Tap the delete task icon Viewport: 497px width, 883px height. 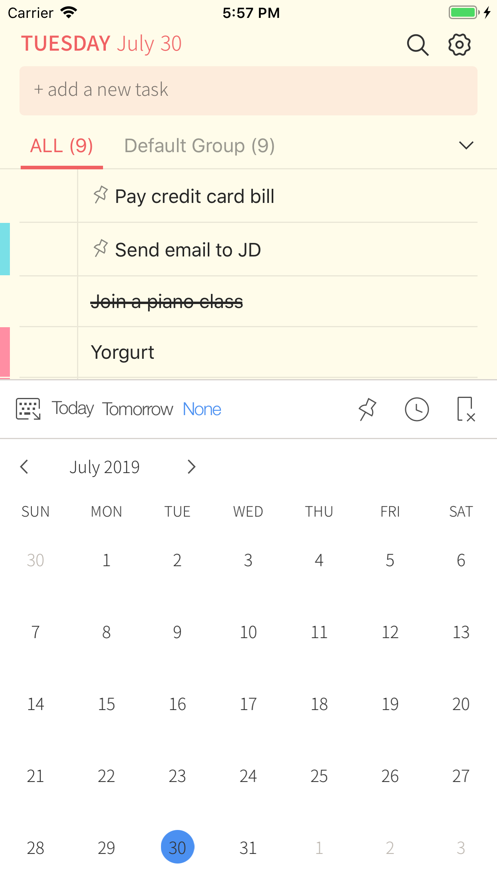tap(465, 409)
